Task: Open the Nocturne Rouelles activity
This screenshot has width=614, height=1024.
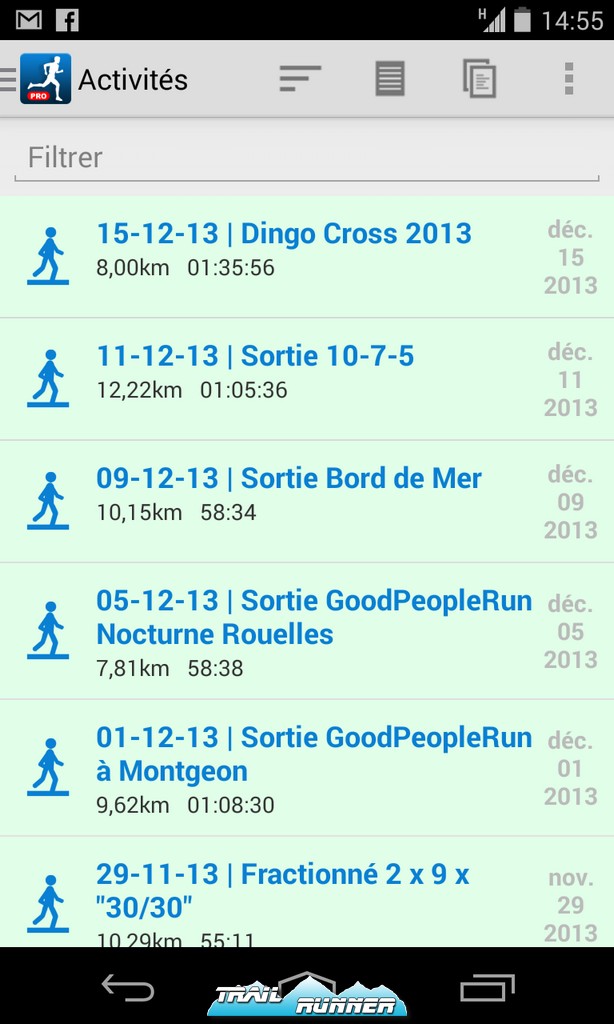Action: click(x=307, y=631)
